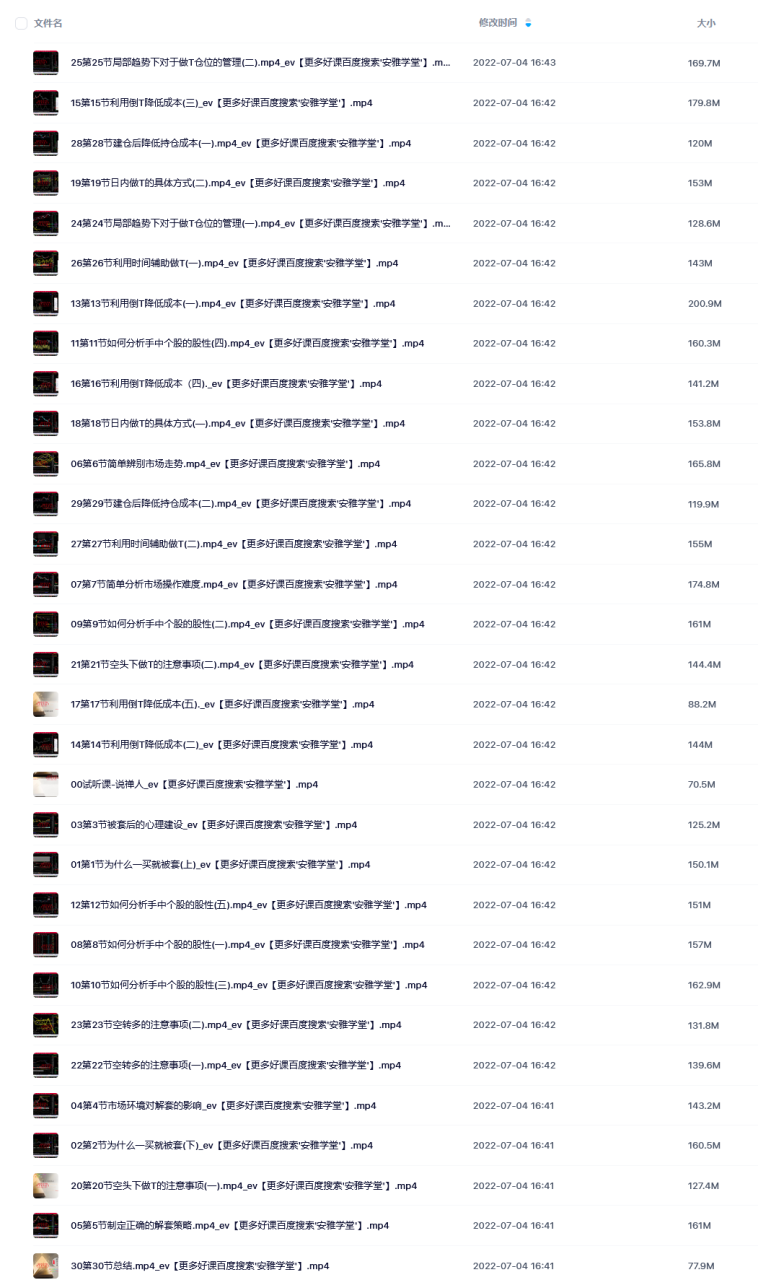
Task: Open the 00试听课-说禅人 video file
Action: (x=195, y=784)
